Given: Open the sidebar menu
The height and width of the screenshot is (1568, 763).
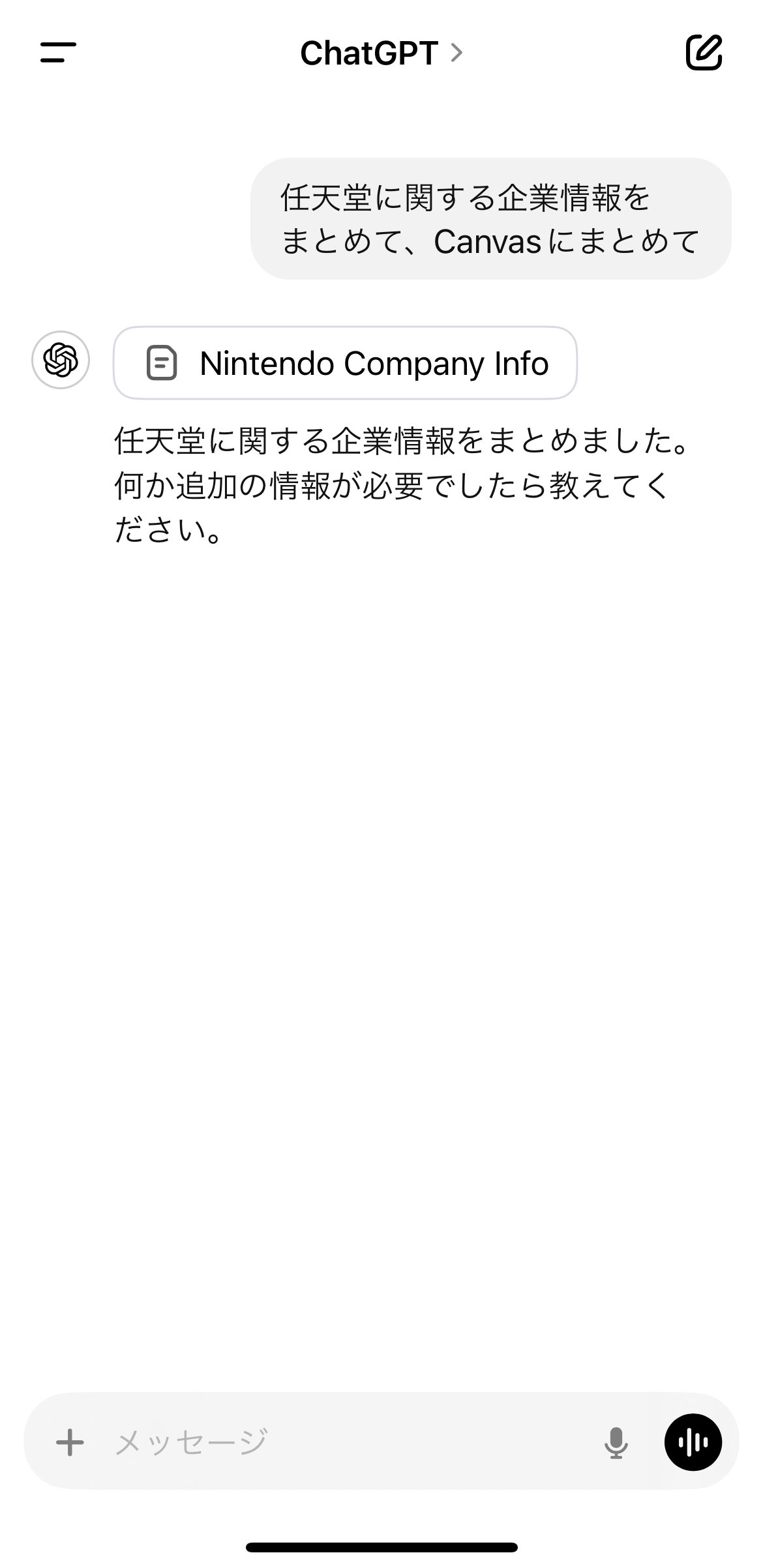Looking at the screenshot, I should (58, 52).
